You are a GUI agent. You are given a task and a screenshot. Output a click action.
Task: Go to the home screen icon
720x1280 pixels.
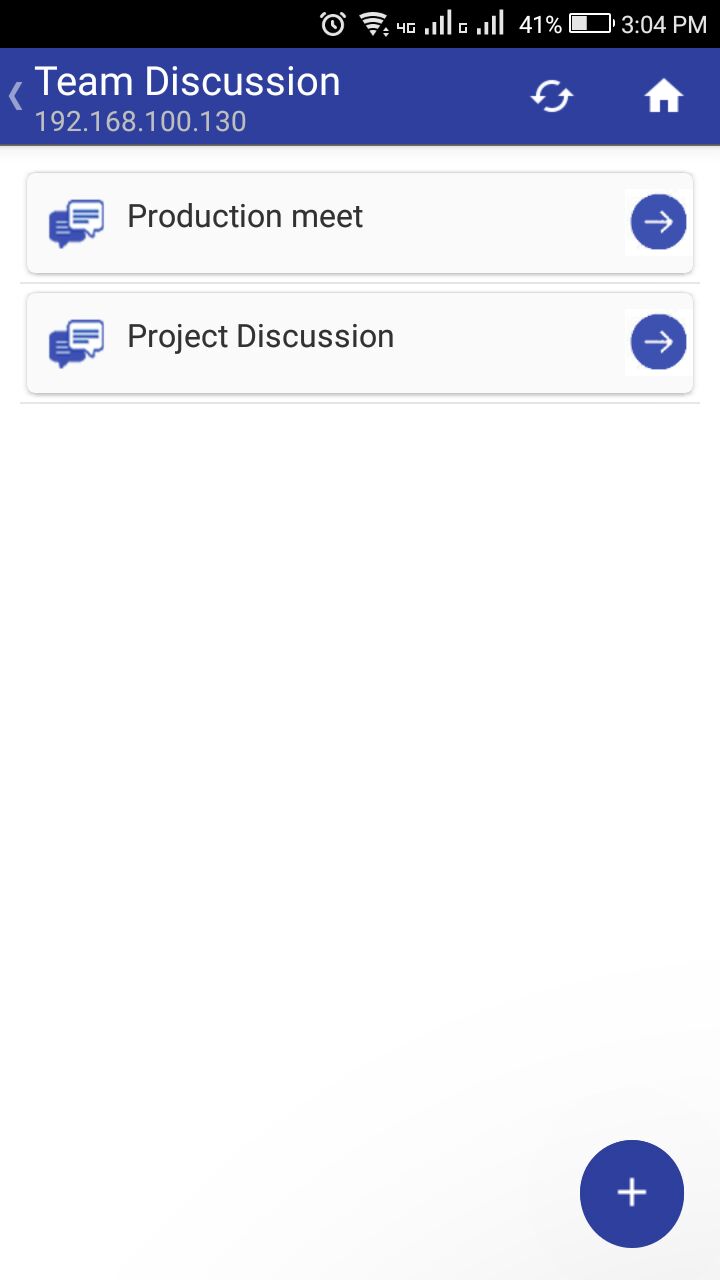(664, 97)
